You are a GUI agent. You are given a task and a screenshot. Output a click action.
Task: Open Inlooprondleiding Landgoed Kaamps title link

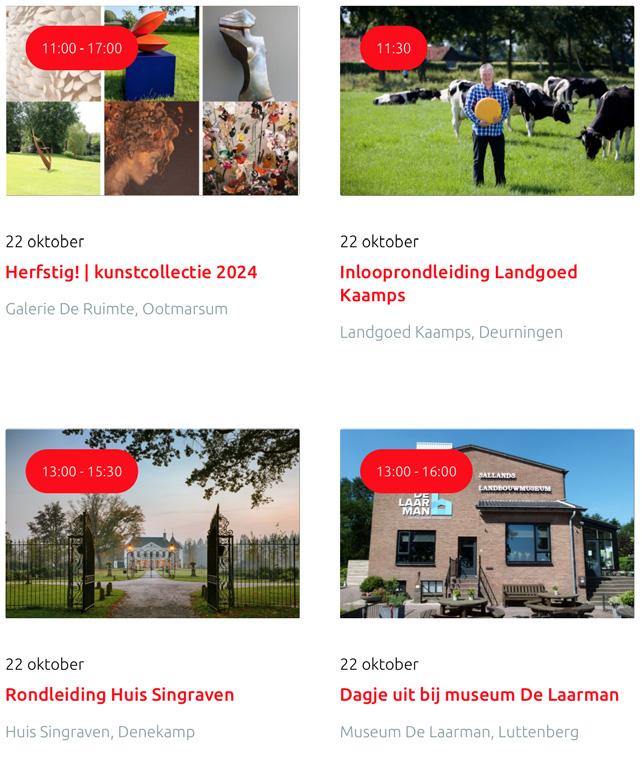tap(458, 284)
